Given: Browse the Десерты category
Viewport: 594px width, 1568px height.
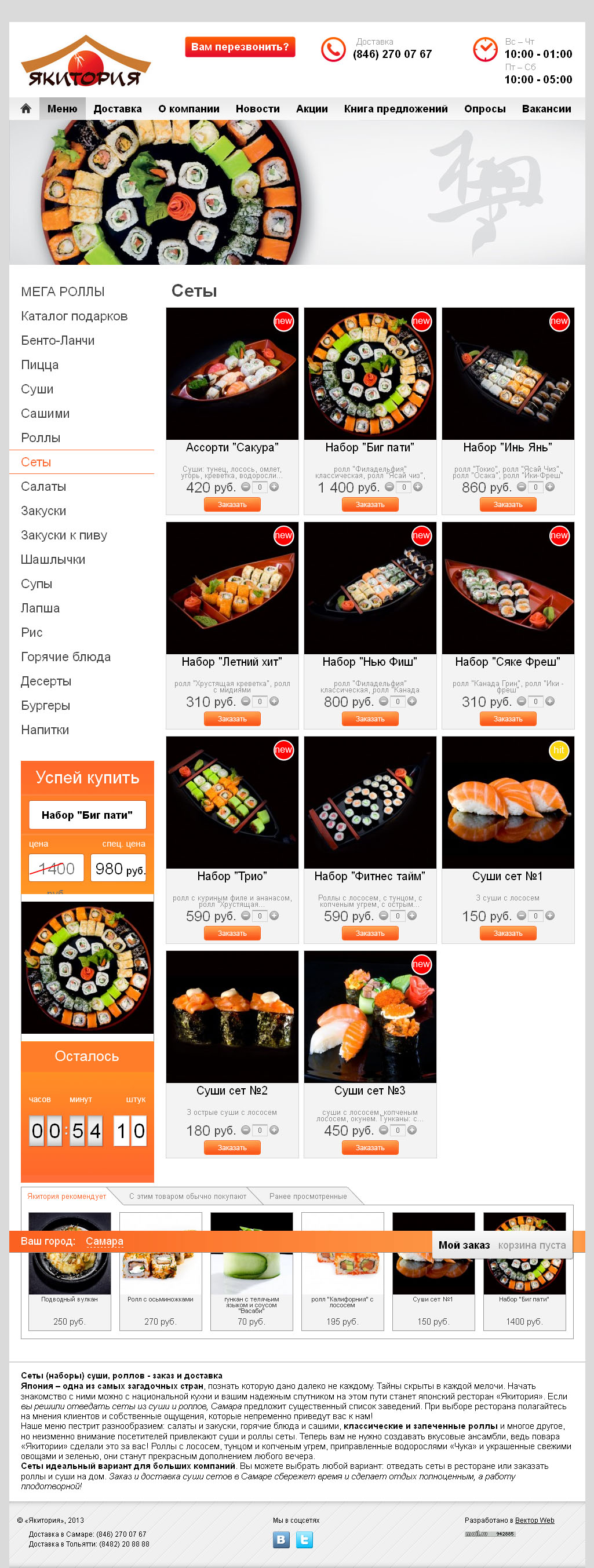Looking at the screenshot, I should click(x=46, y=681).
